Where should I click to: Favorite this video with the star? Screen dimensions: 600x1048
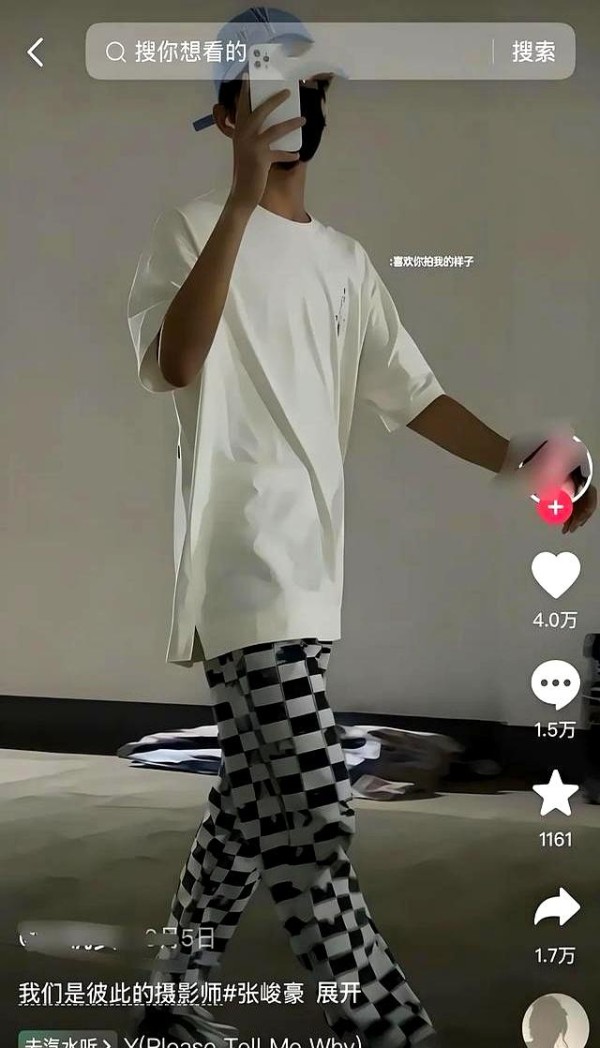point(555,794)
